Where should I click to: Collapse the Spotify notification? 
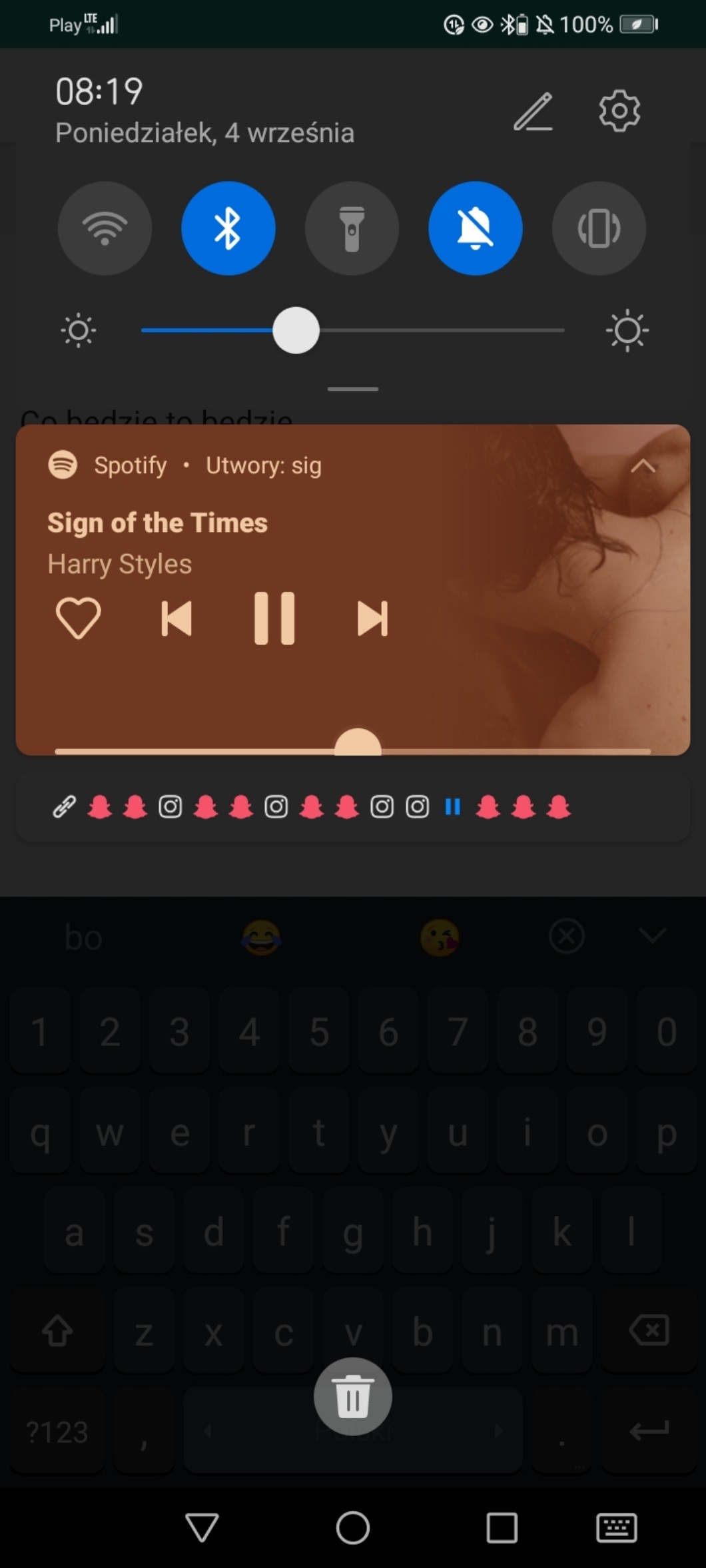click(643, 466)
